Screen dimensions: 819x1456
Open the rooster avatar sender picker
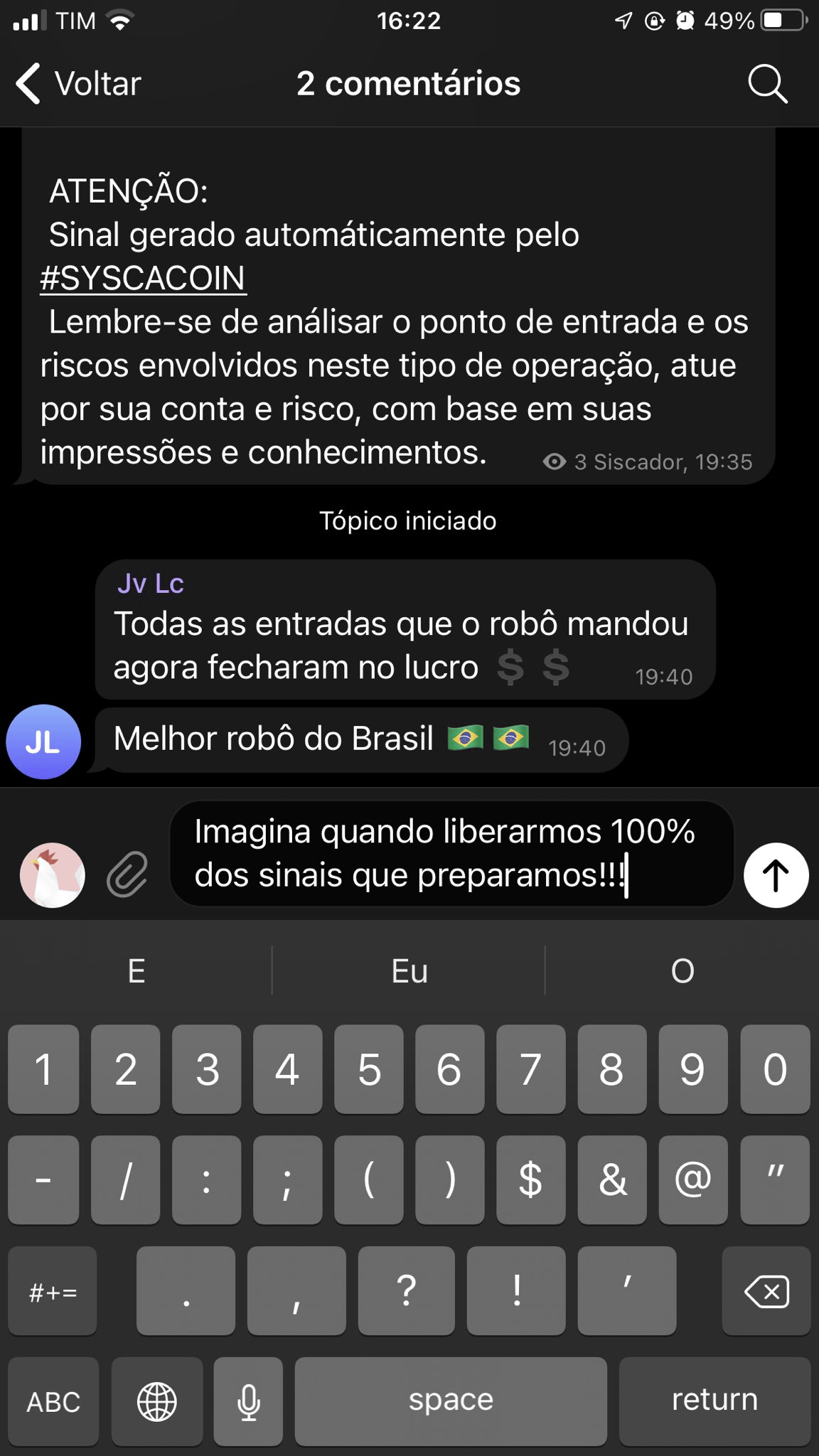point(53,874)
